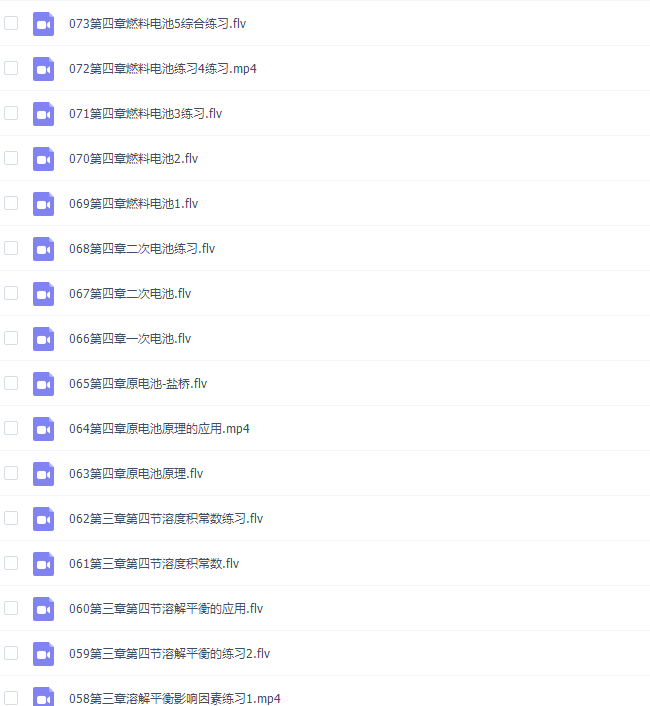Tick checkbox for 062第三章第四节溶度积常数练习.flv
650x706 pixels.
pyautogui.click(x=11, y=518)
